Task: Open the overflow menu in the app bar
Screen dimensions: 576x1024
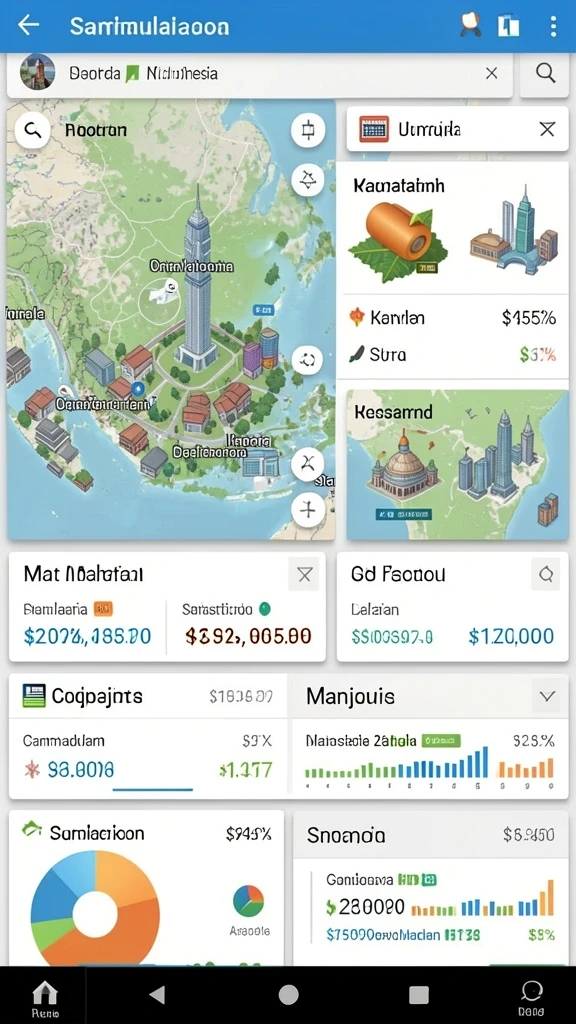Action: [x=553, y=26]
